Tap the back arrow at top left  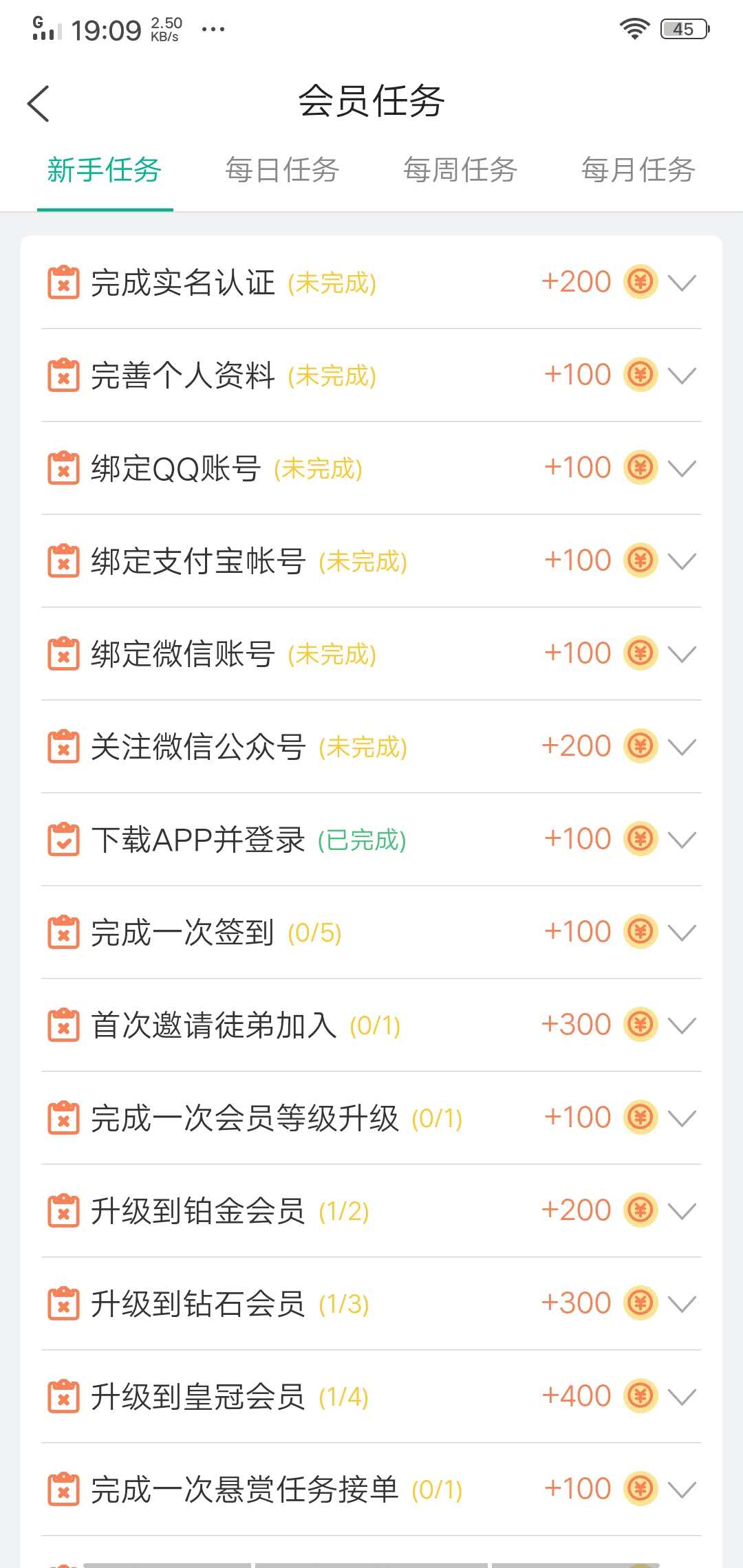[38, 102]
